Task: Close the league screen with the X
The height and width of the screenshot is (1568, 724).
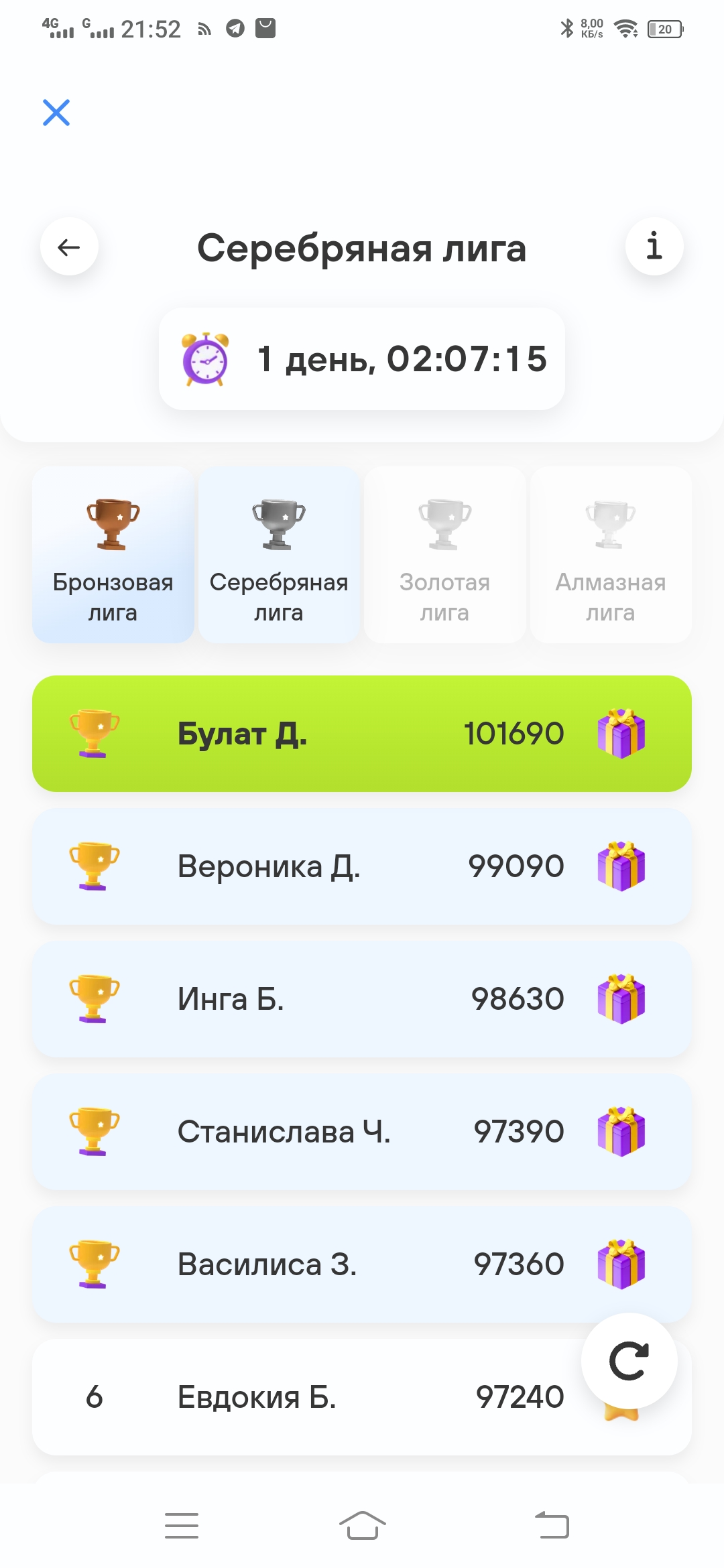Action: (56, 113)
